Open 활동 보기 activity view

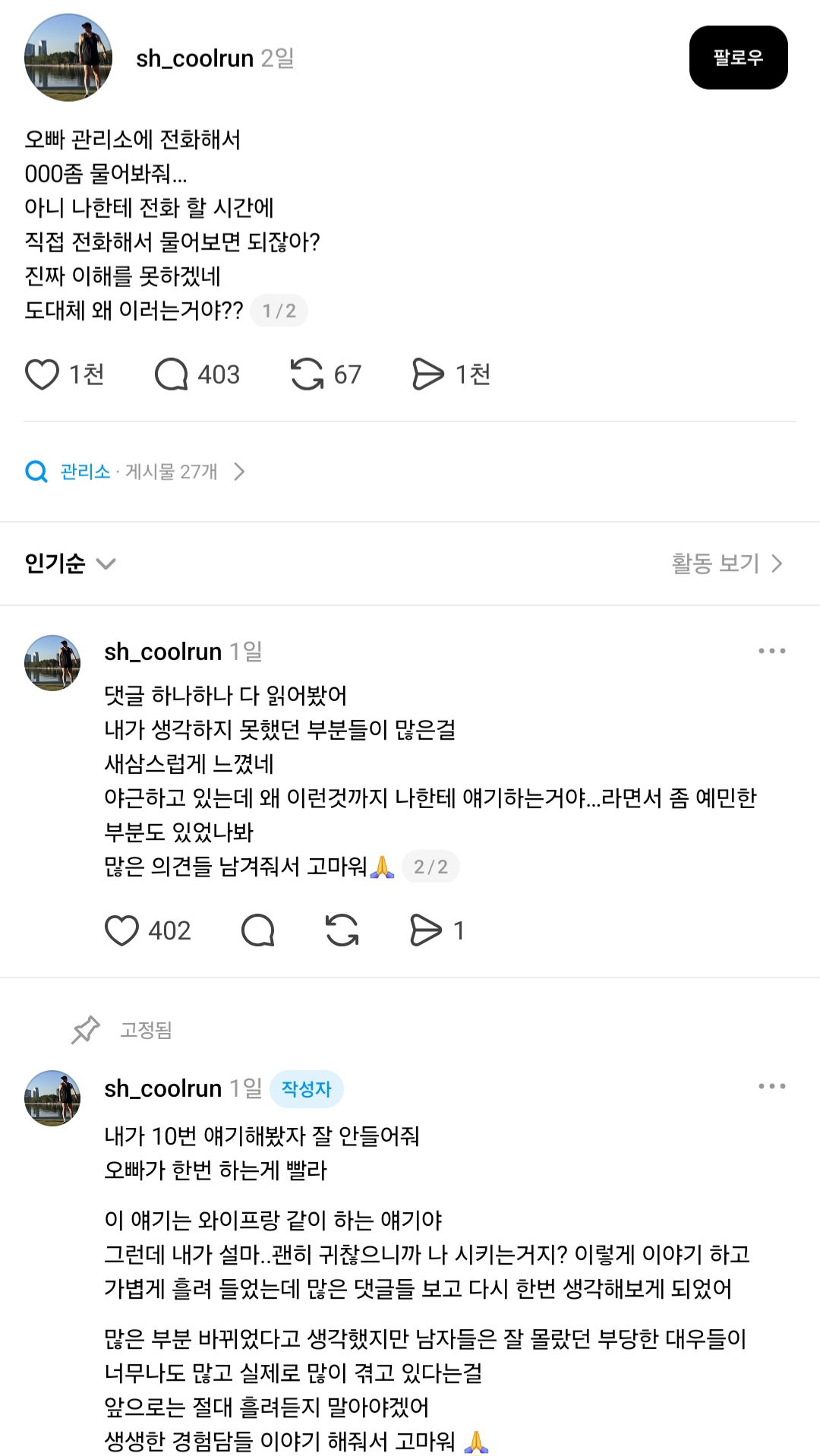click(727, 564)
